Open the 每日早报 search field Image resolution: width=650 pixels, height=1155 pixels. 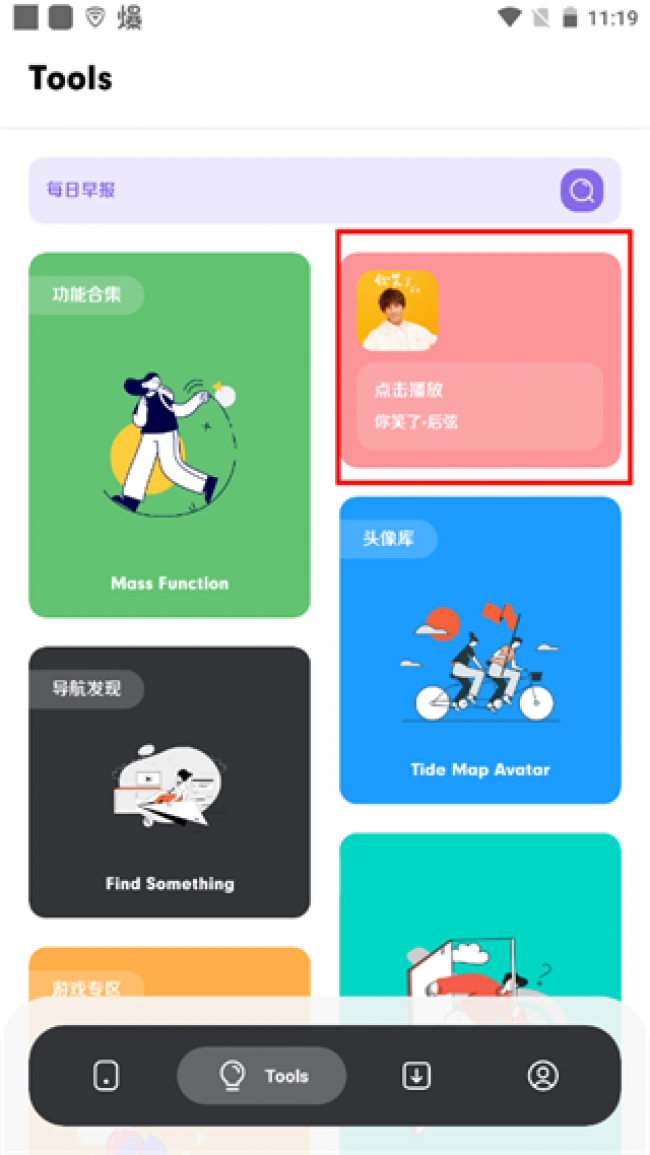324,190
